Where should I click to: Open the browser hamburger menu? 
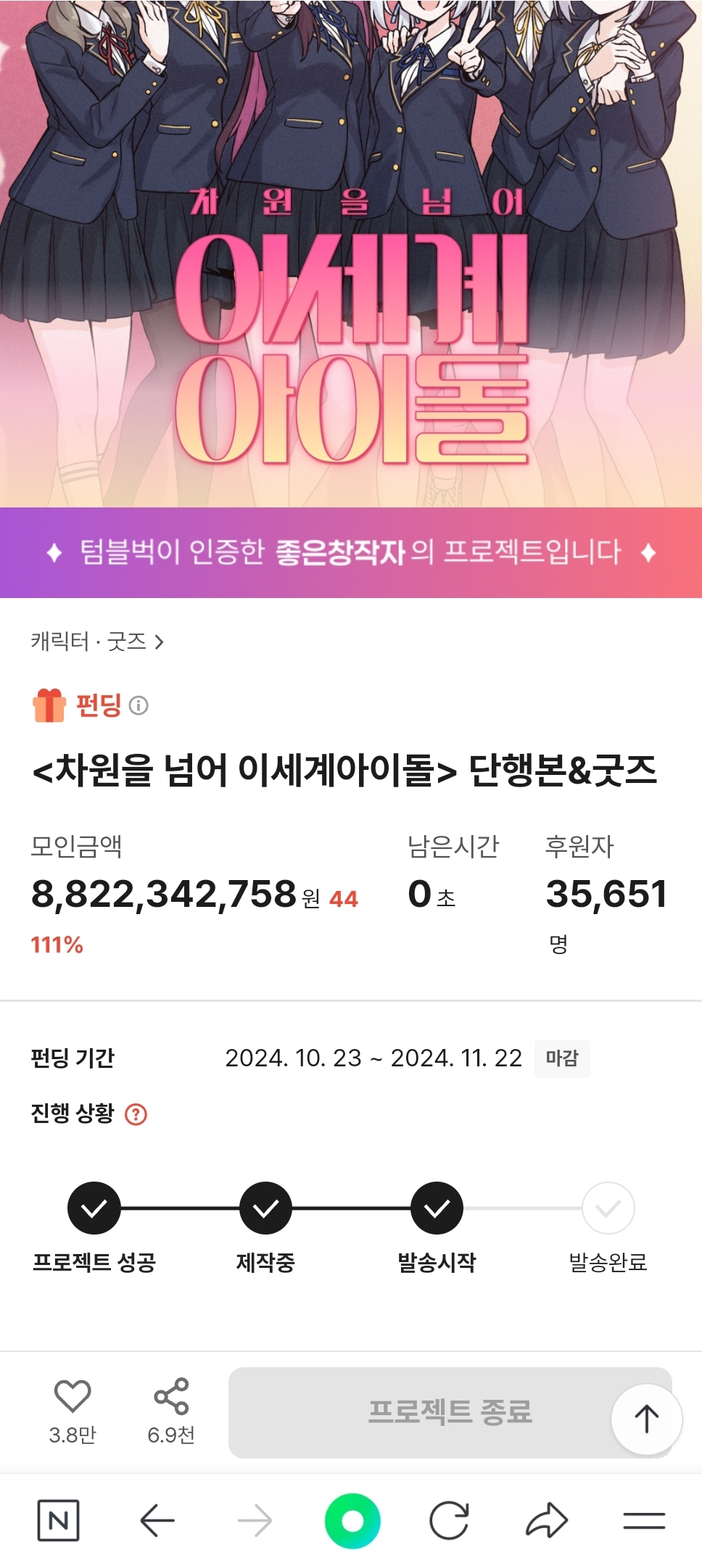tap(644, 1520)
